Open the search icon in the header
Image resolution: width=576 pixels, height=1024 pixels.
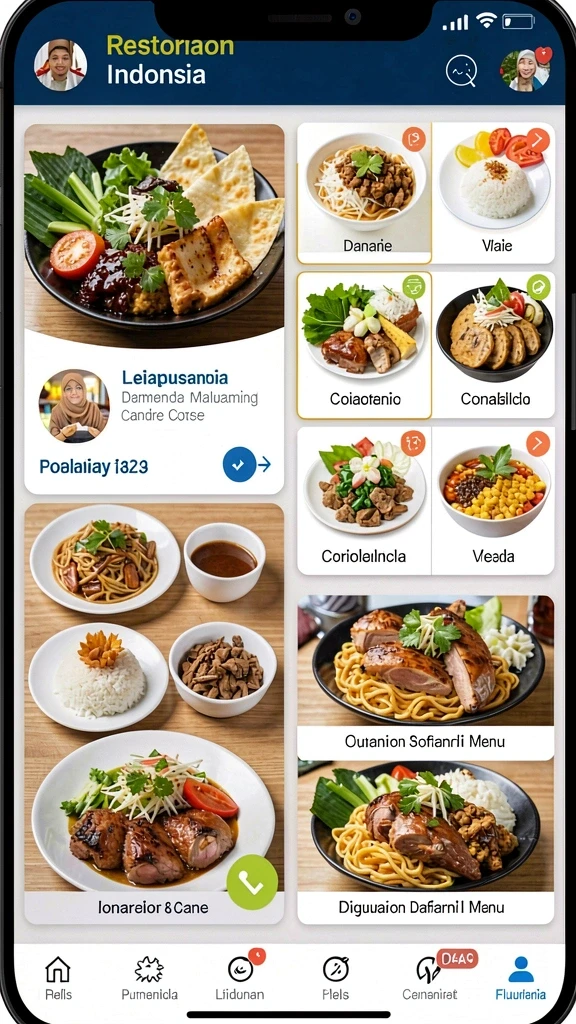[x=461, y=70]
